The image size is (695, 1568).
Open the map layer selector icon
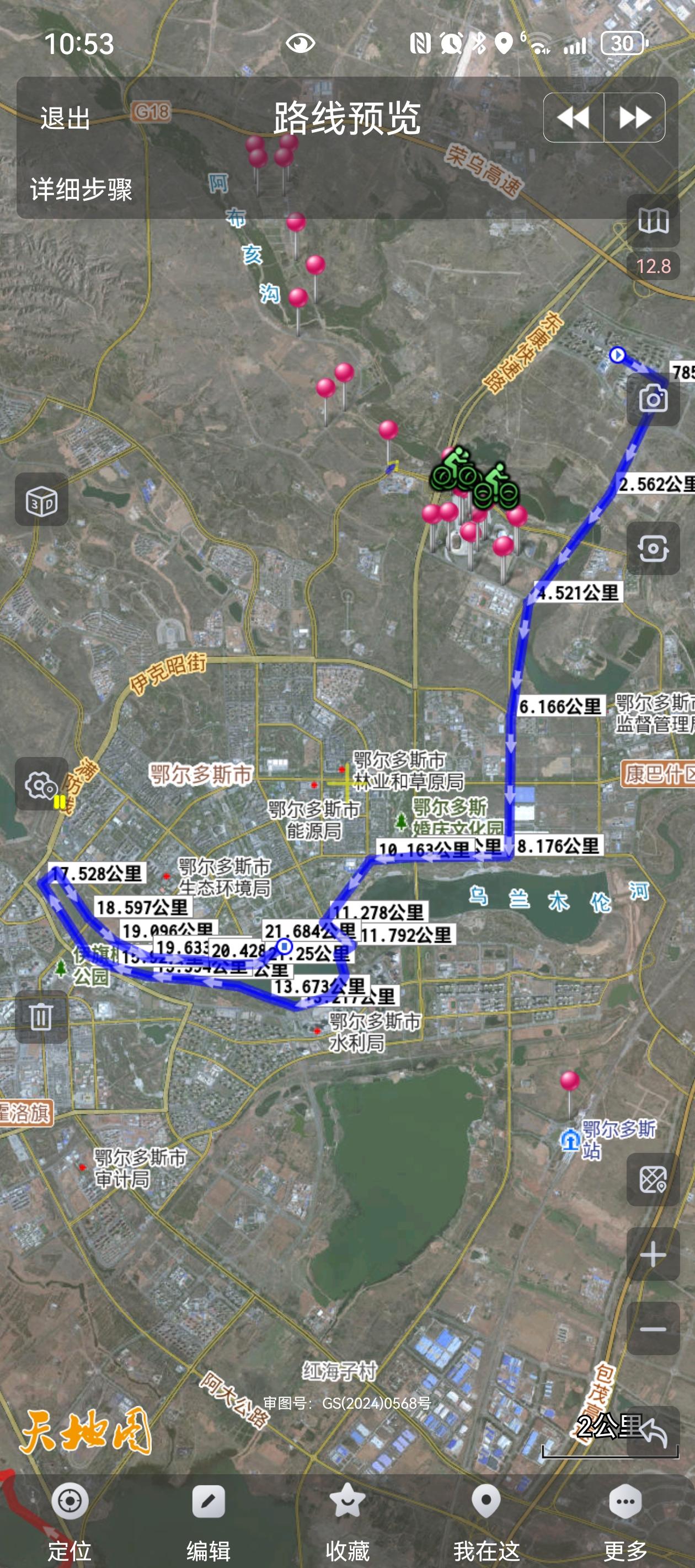653,221
